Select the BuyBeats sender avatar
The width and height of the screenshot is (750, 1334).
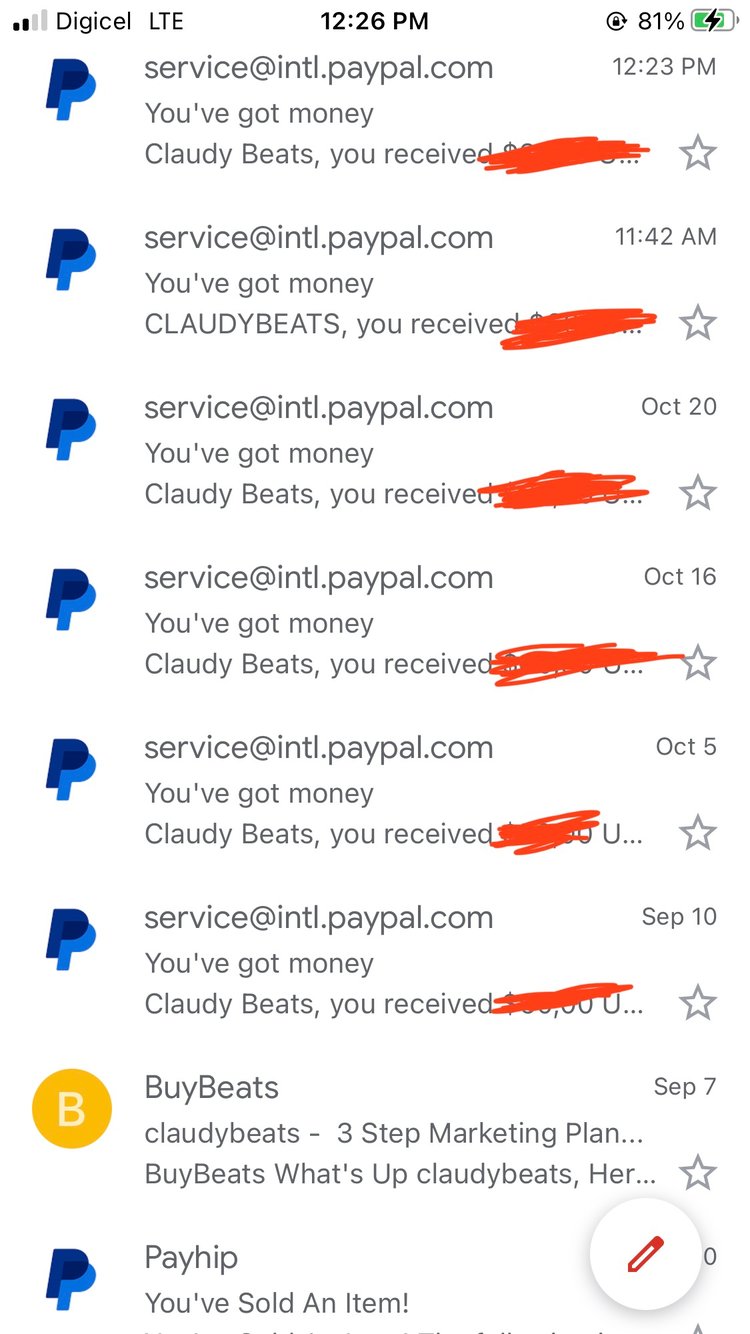coord(72,1109)
